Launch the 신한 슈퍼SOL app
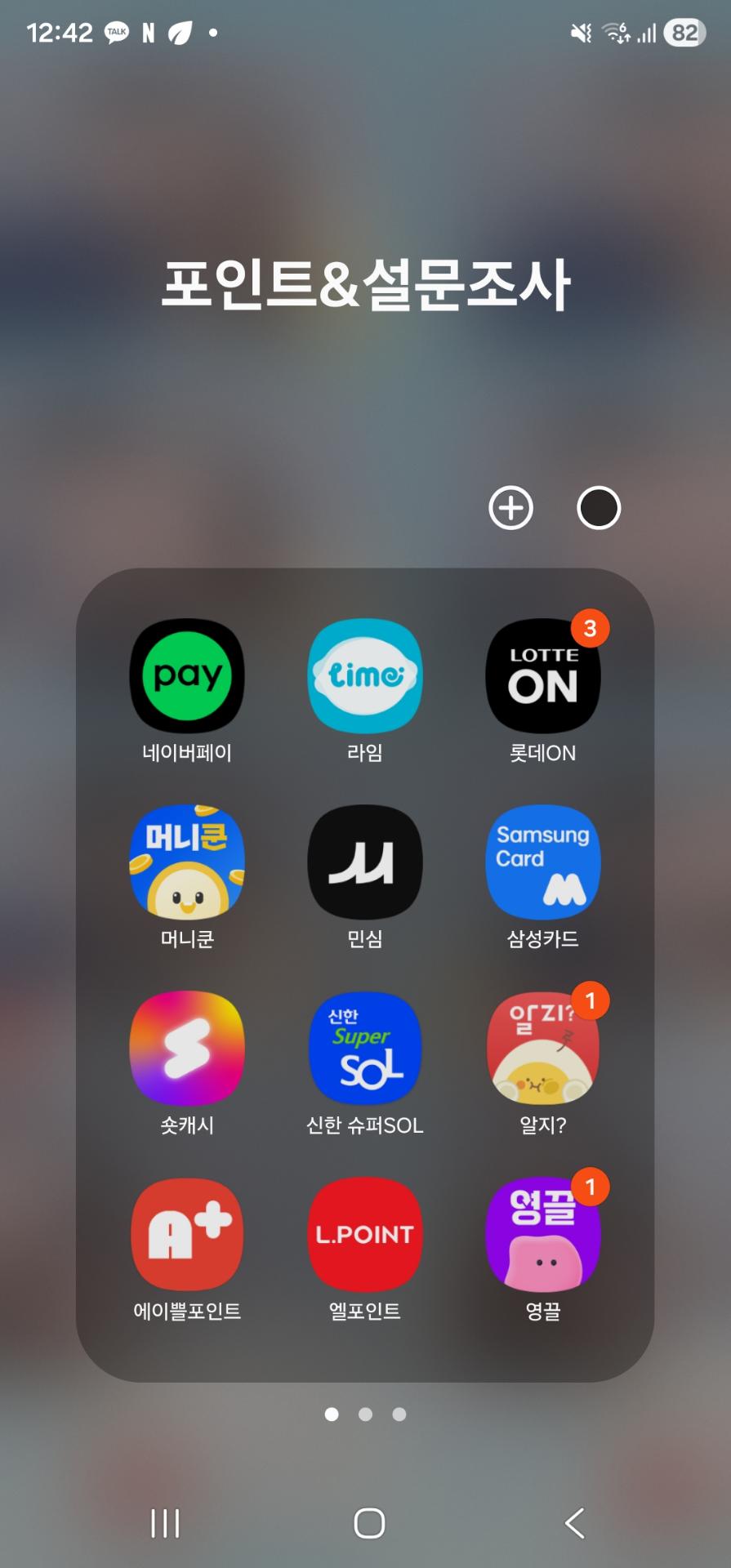This screenshot has height=1568, width=731. pyautogui.click(x=365, y=1049)
